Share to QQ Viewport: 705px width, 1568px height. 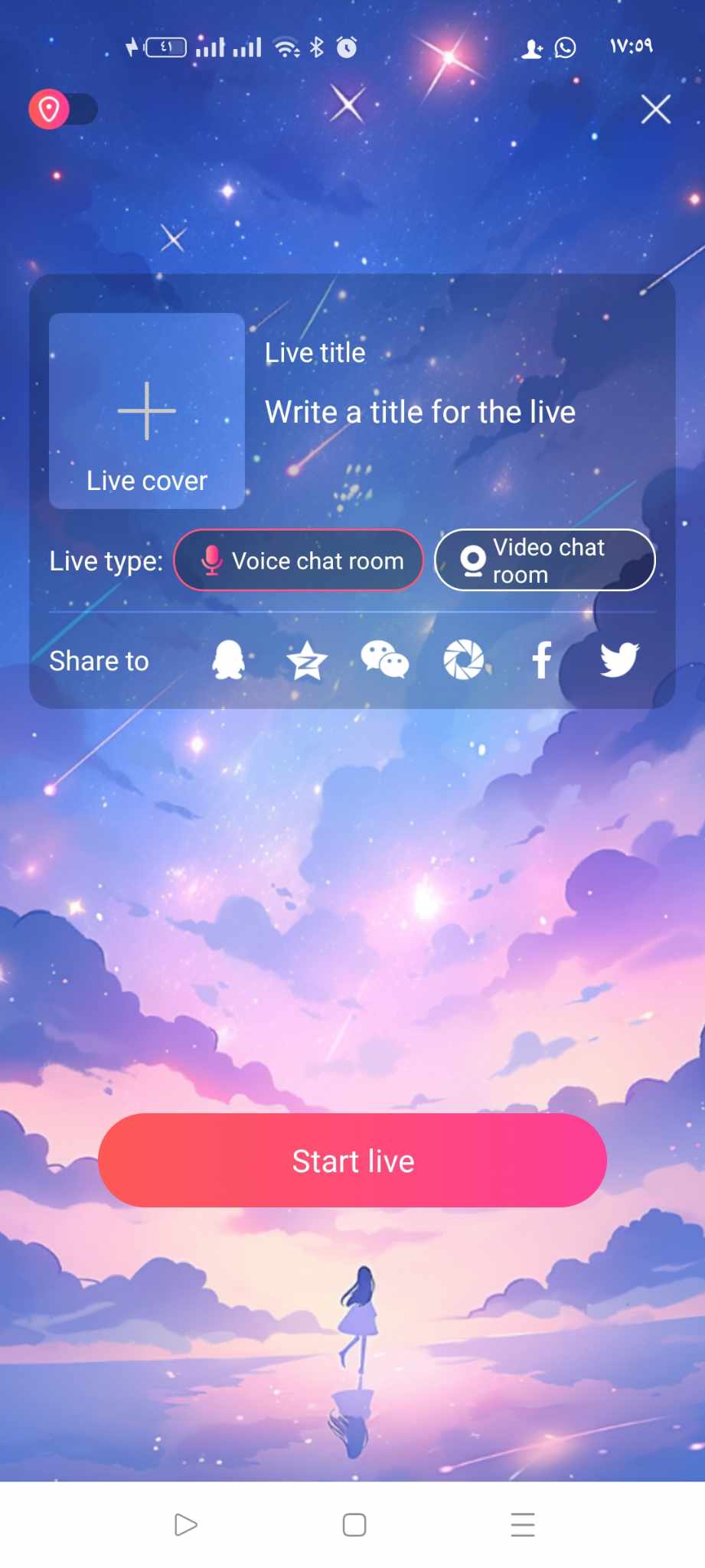click(x=228, y=660)
